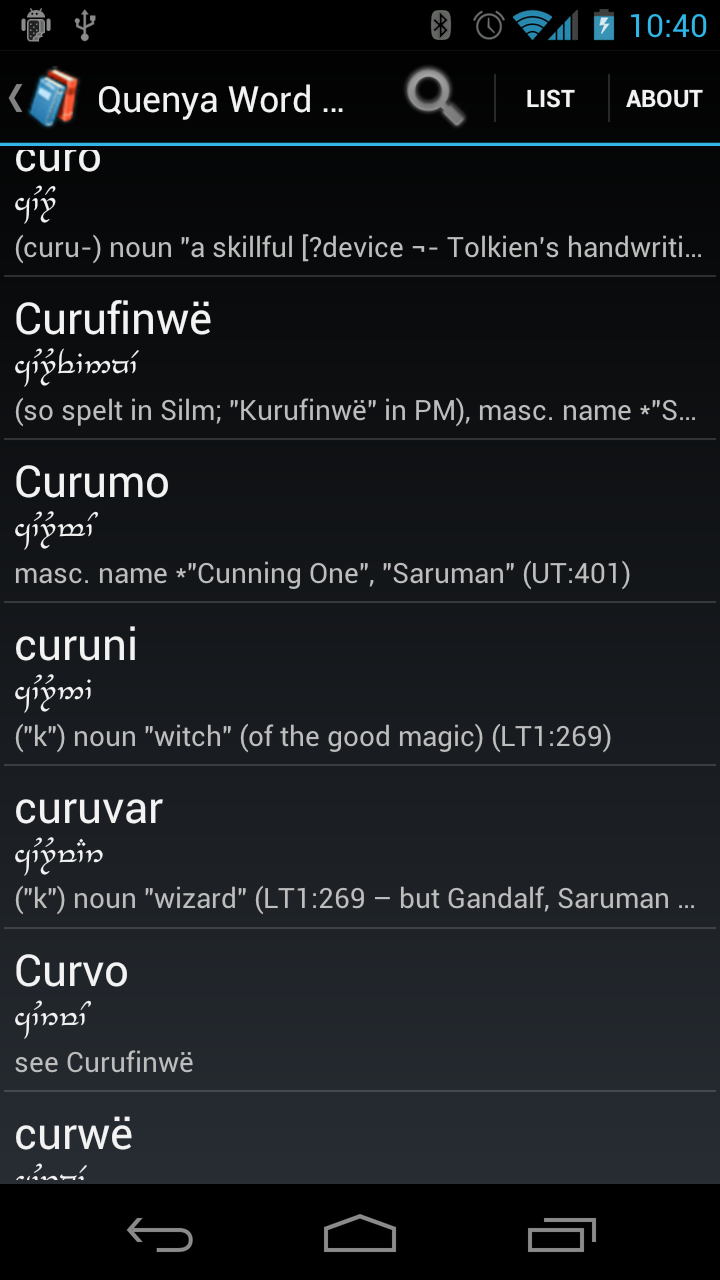The image size is (720, 1280).
Task: Open the curwë entry
Action: (360, 1138)
